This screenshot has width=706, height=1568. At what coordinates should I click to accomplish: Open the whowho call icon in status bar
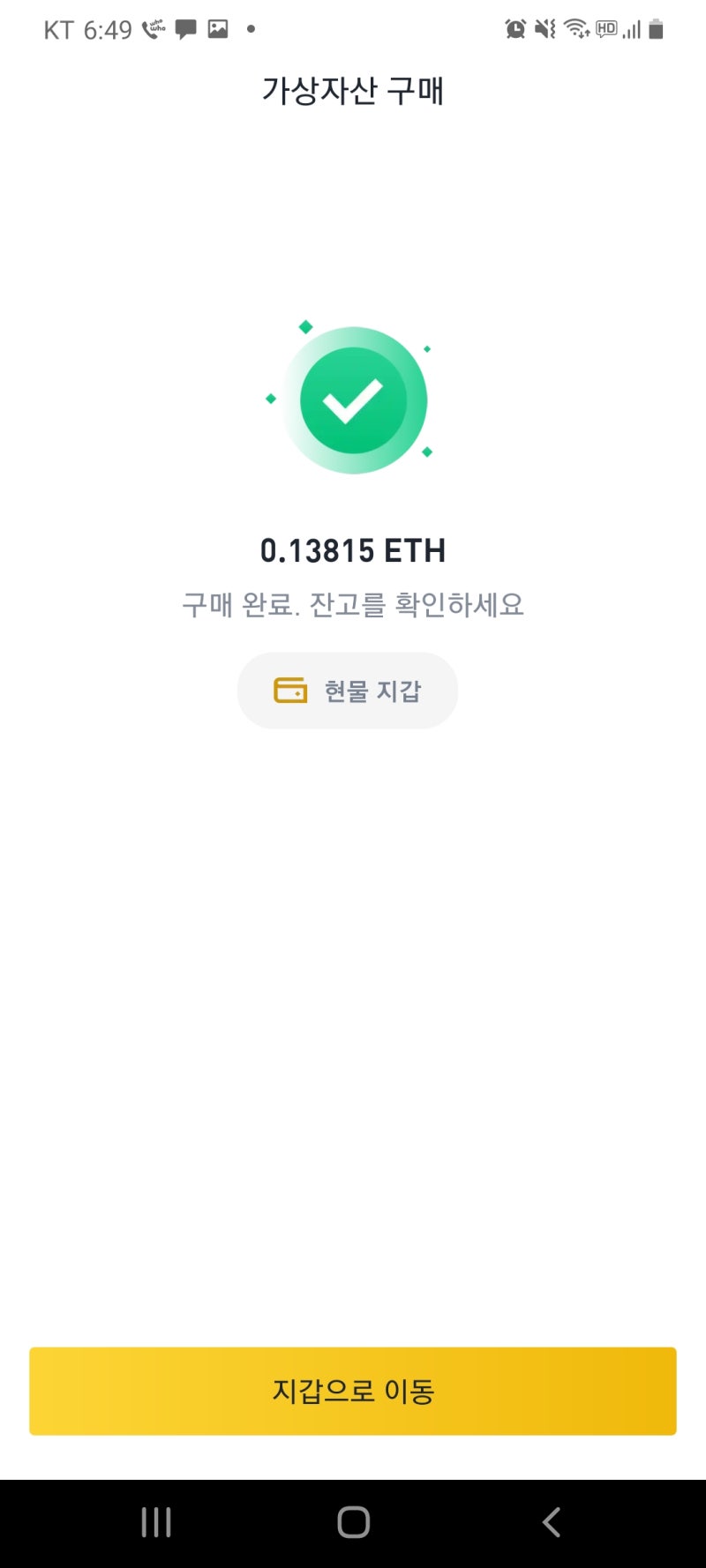pos(153,28)
